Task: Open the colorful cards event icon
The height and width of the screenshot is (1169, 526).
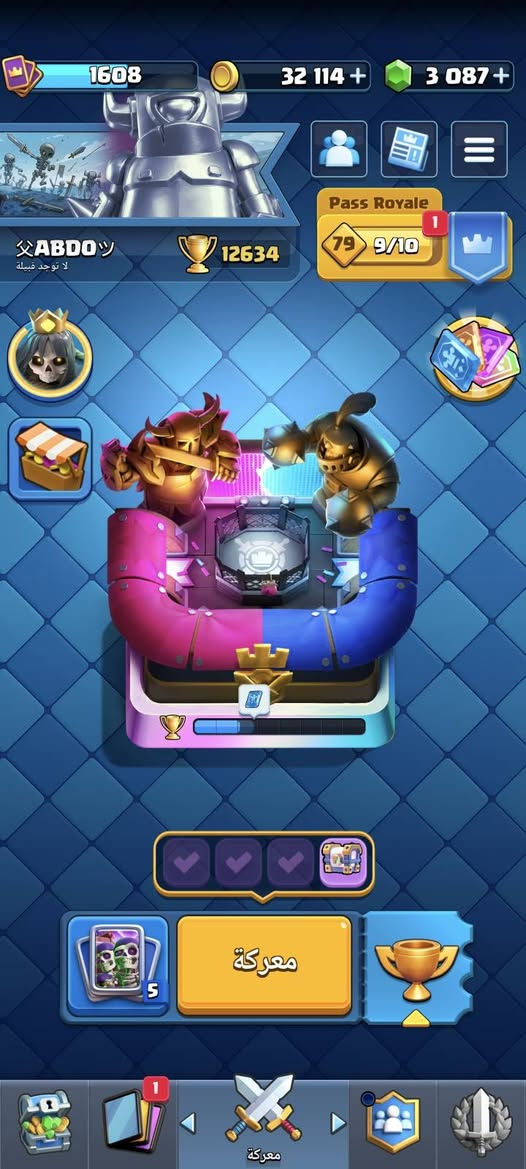Action: coord(475,358)
